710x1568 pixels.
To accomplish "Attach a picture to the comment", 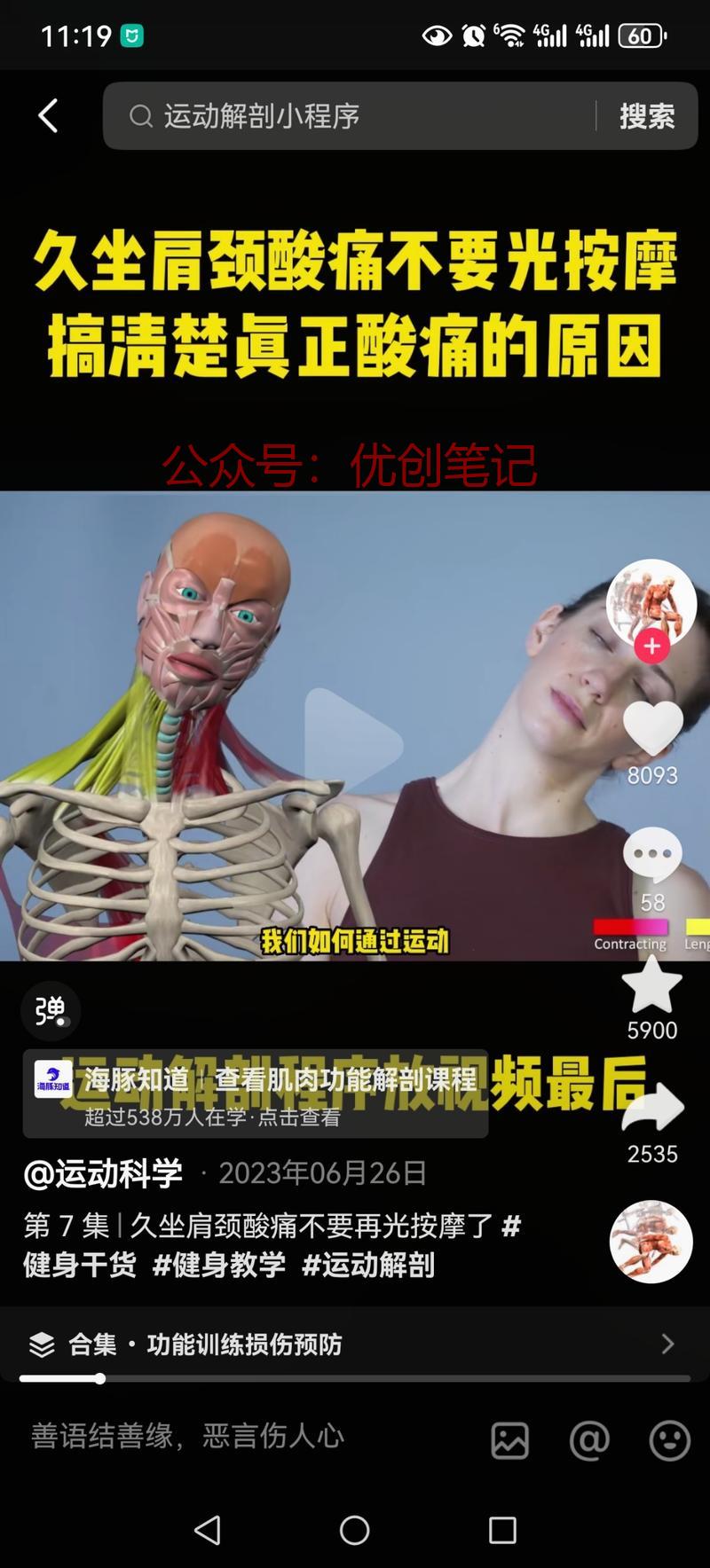I will coord(509,1441).
